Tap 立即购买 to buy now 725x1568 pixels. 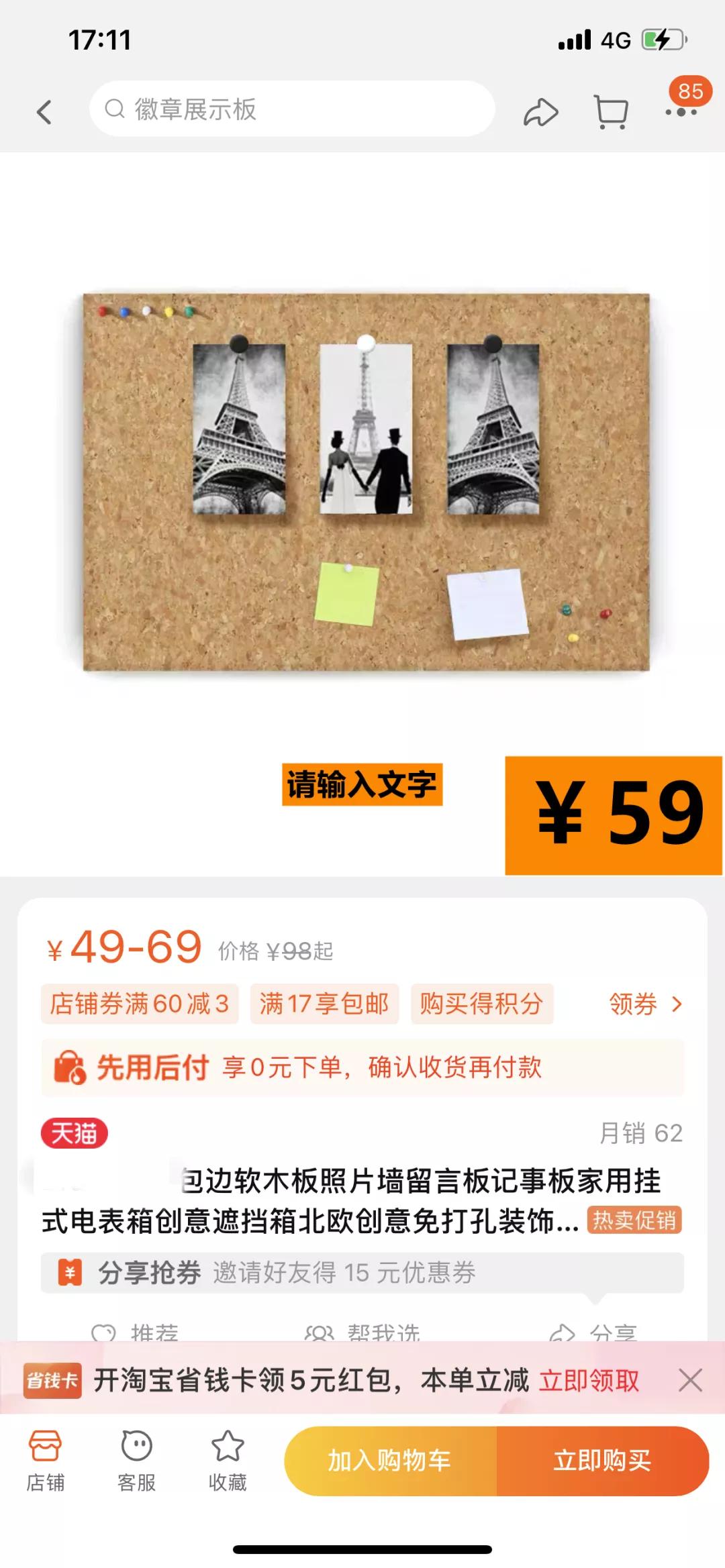[x=602, y=1461]
